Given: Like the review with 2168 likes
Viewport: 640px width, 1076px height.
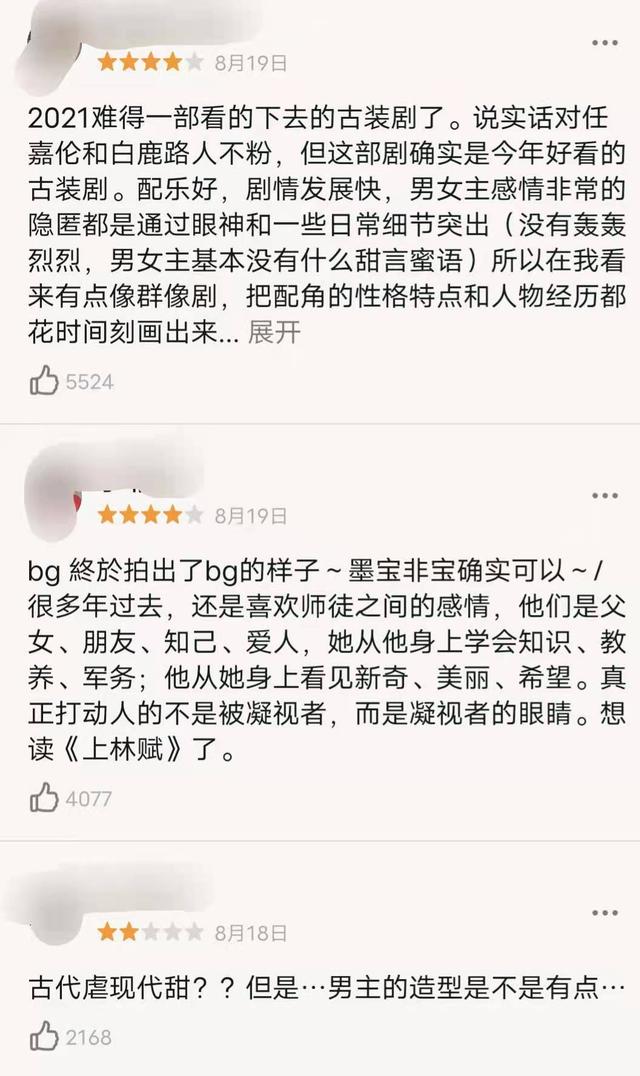Looking at the screenshot, I should pyautogui.click(x=45, y=1037).
